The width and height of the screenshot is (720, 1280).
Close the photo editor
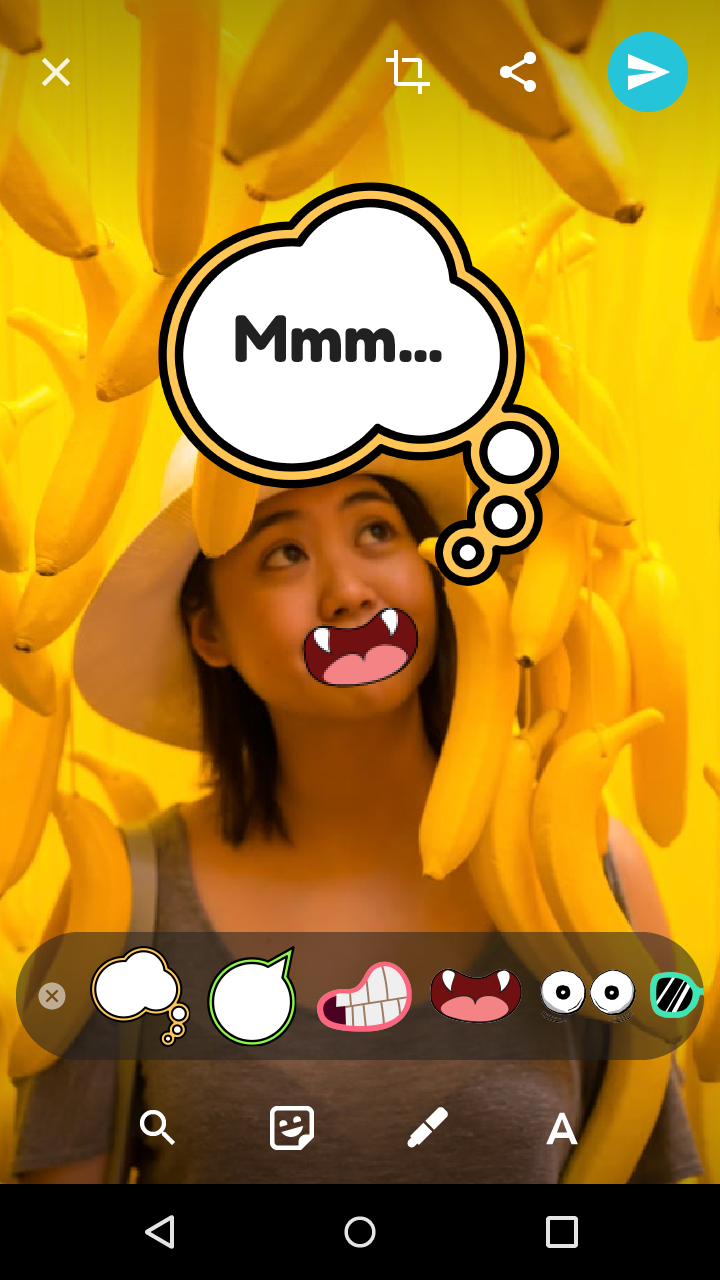point(56,72)
